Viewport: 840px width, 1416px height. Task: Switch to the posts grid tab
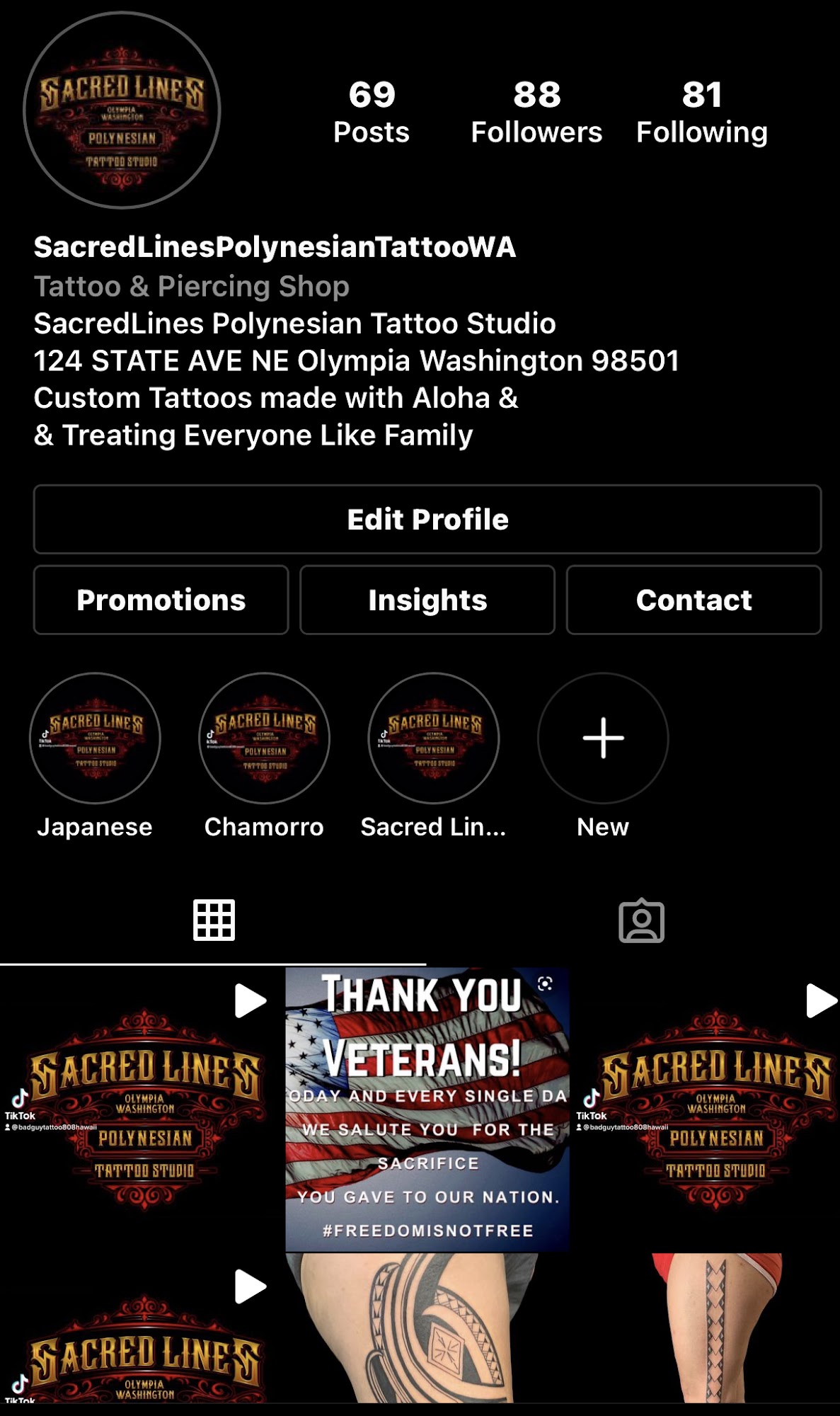pyautogui.click(x=214, y=920)
